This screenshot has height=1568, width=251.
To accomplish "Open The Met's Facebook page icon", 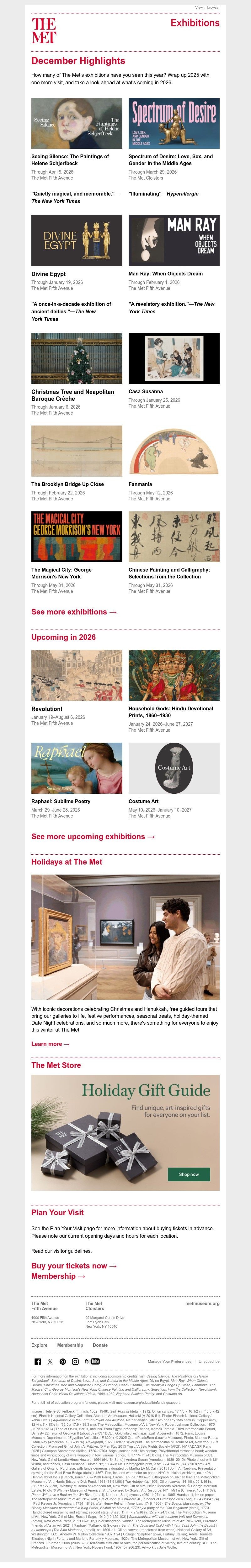I will [x=38, y=1362].
